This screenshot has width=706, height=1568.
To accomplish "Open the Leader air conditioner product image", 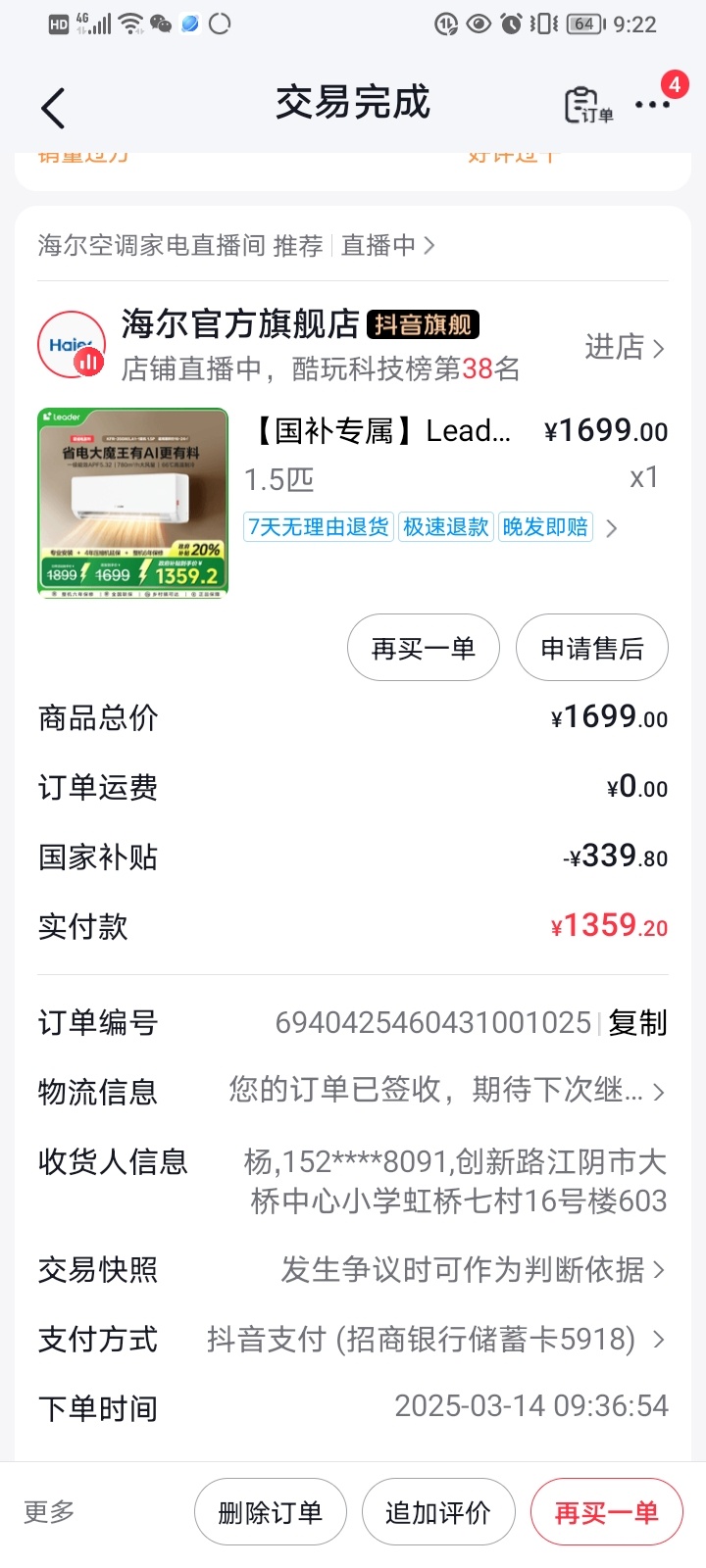I will (132, 501).
